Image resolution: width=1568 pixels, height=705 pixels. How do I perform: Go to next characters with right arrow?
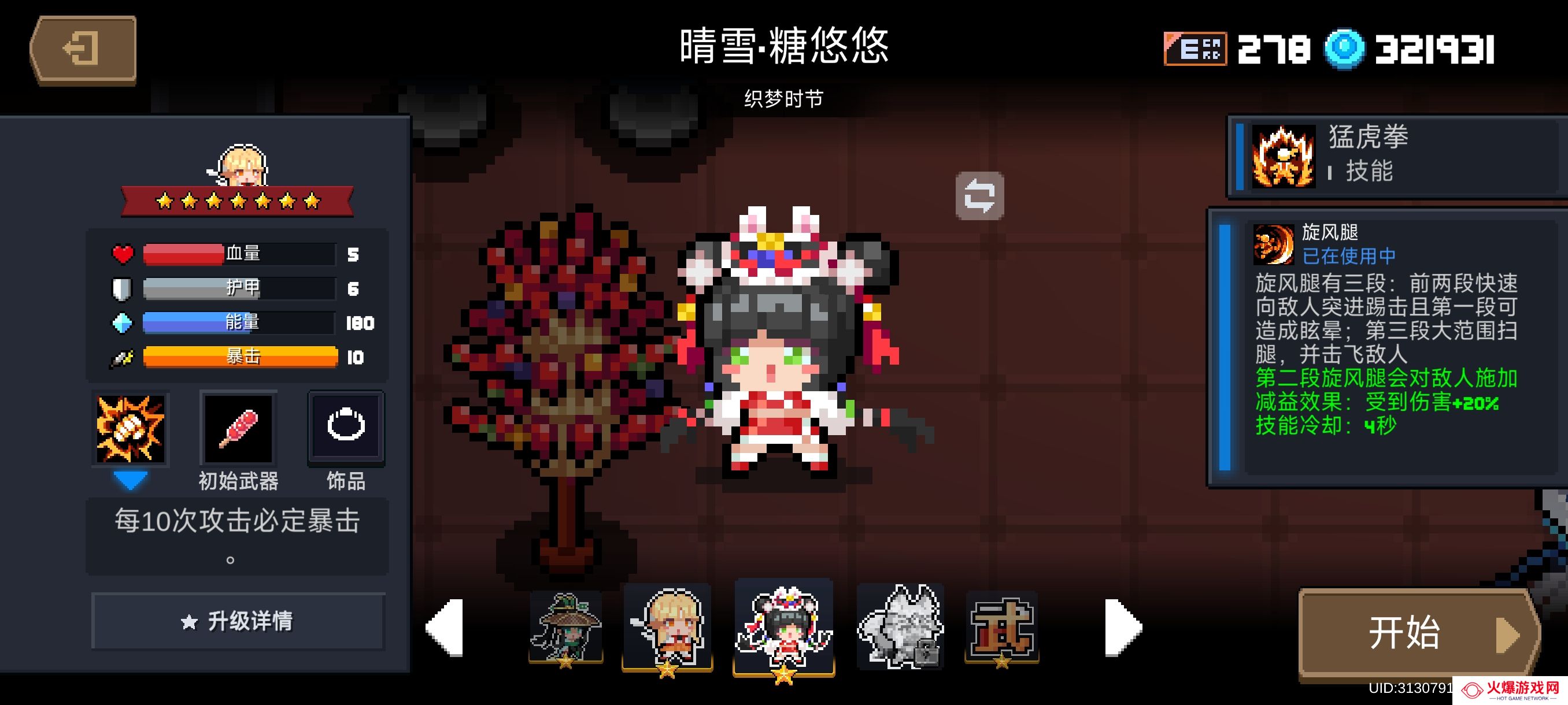pyautogui.click(x=1122, y=627)
